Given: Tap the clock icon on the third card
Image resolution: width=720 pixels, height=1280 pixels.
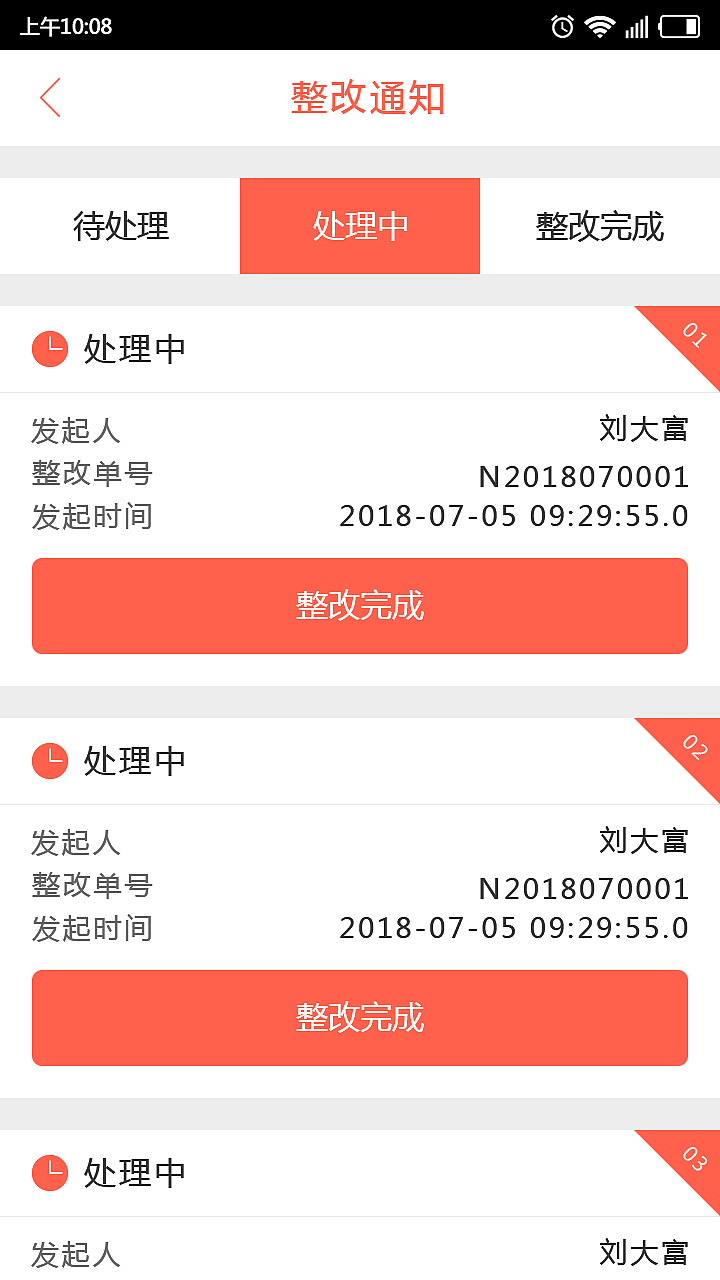Looking at the screenshot, I should click(x=48, y=1173).
